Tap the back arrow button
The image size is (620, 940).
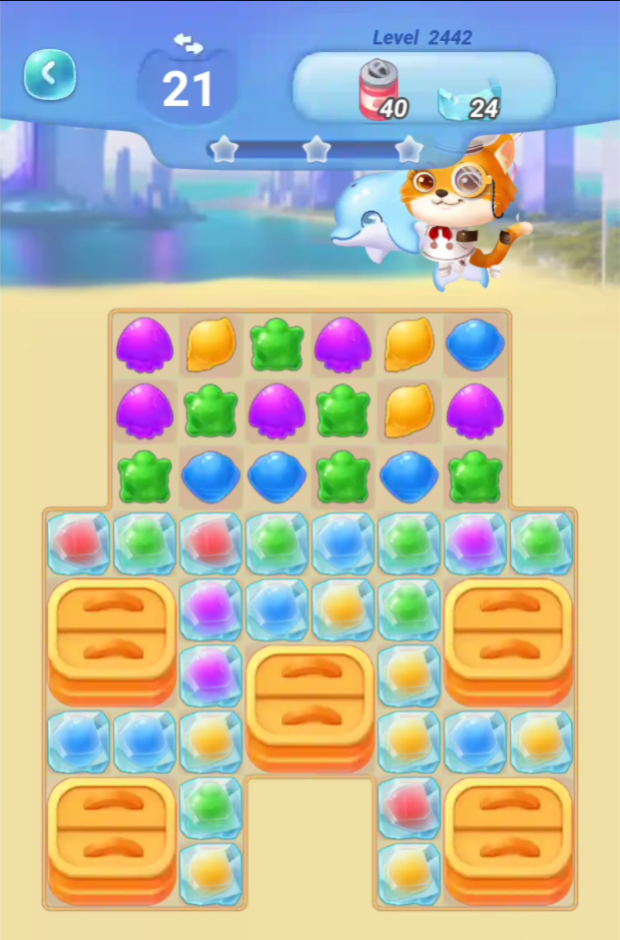click(50, 74)
